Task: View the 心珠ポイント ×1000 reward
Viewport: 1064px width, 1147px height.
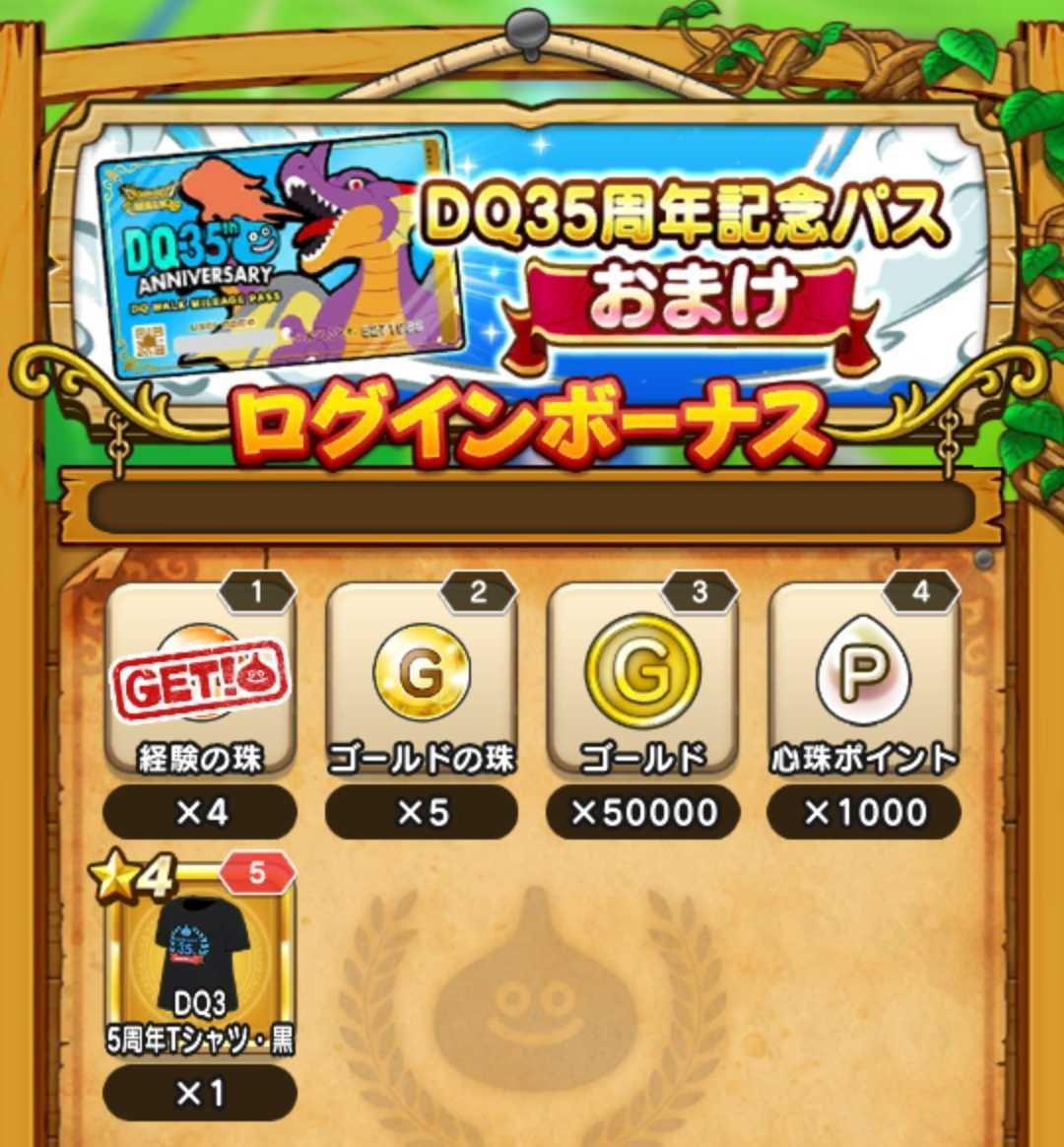Action: [x=864, y=680]
